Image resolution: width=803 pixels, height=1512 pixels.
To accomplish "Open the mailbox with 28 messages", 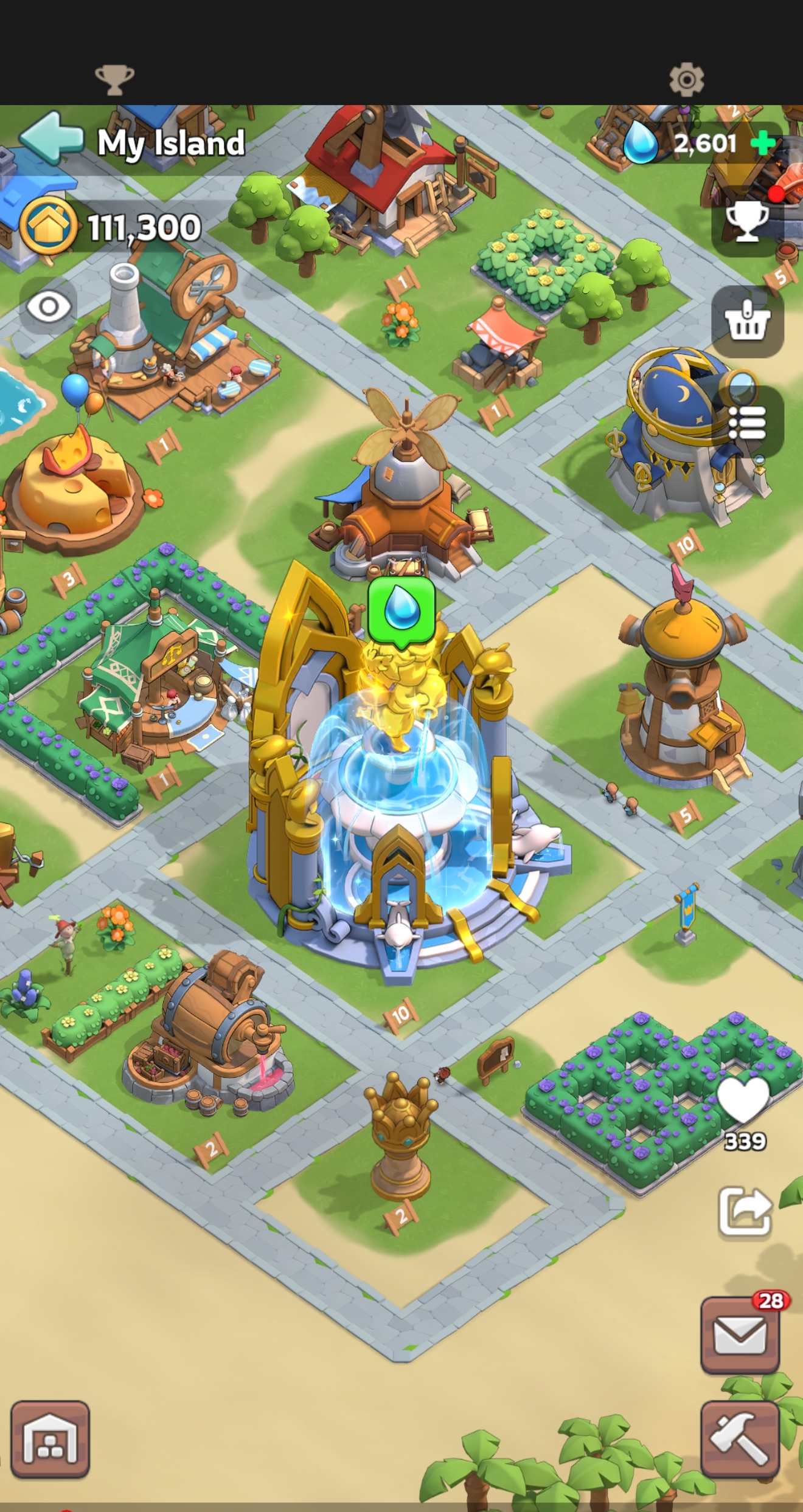I will click(x=740, y=1335).
